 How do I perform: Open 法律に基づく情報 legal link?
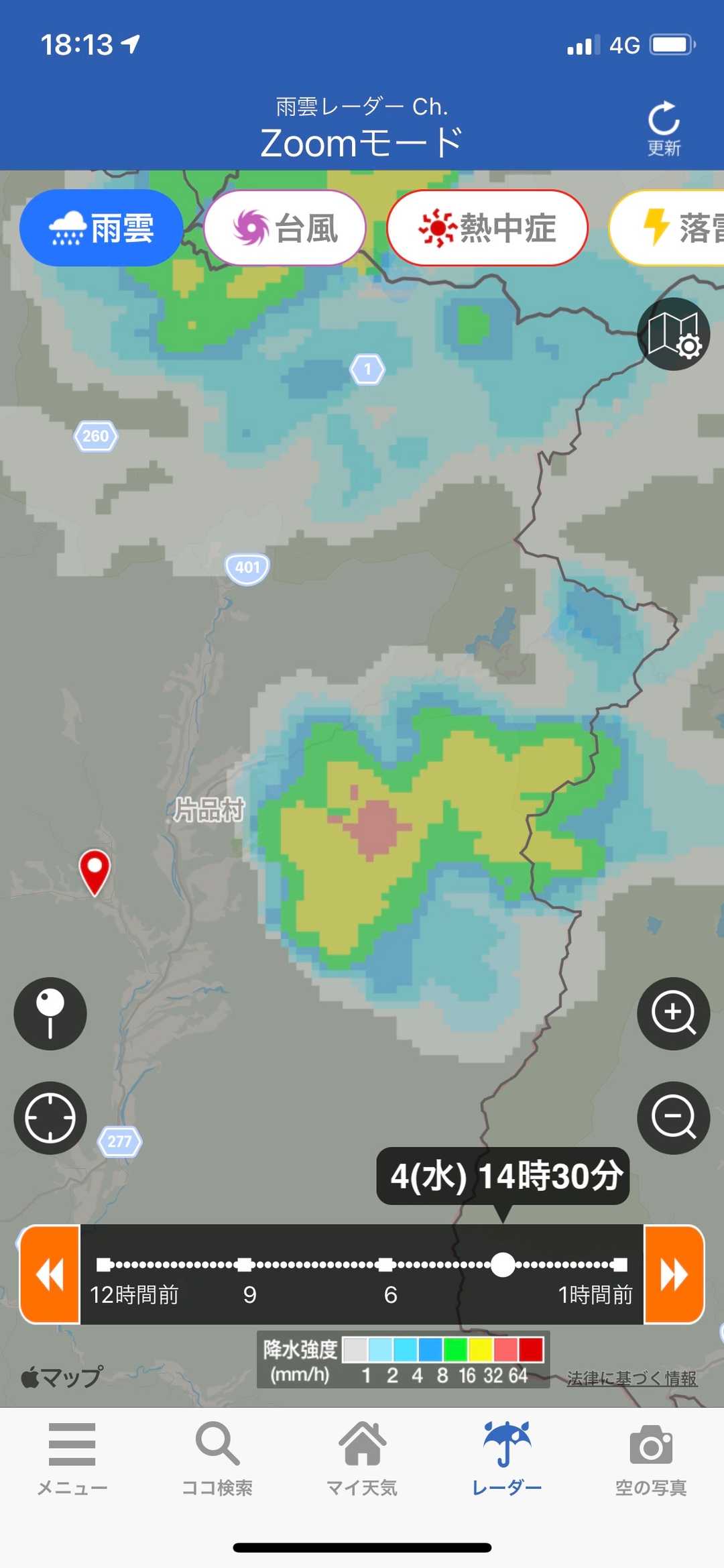[x=631, y=1378]
